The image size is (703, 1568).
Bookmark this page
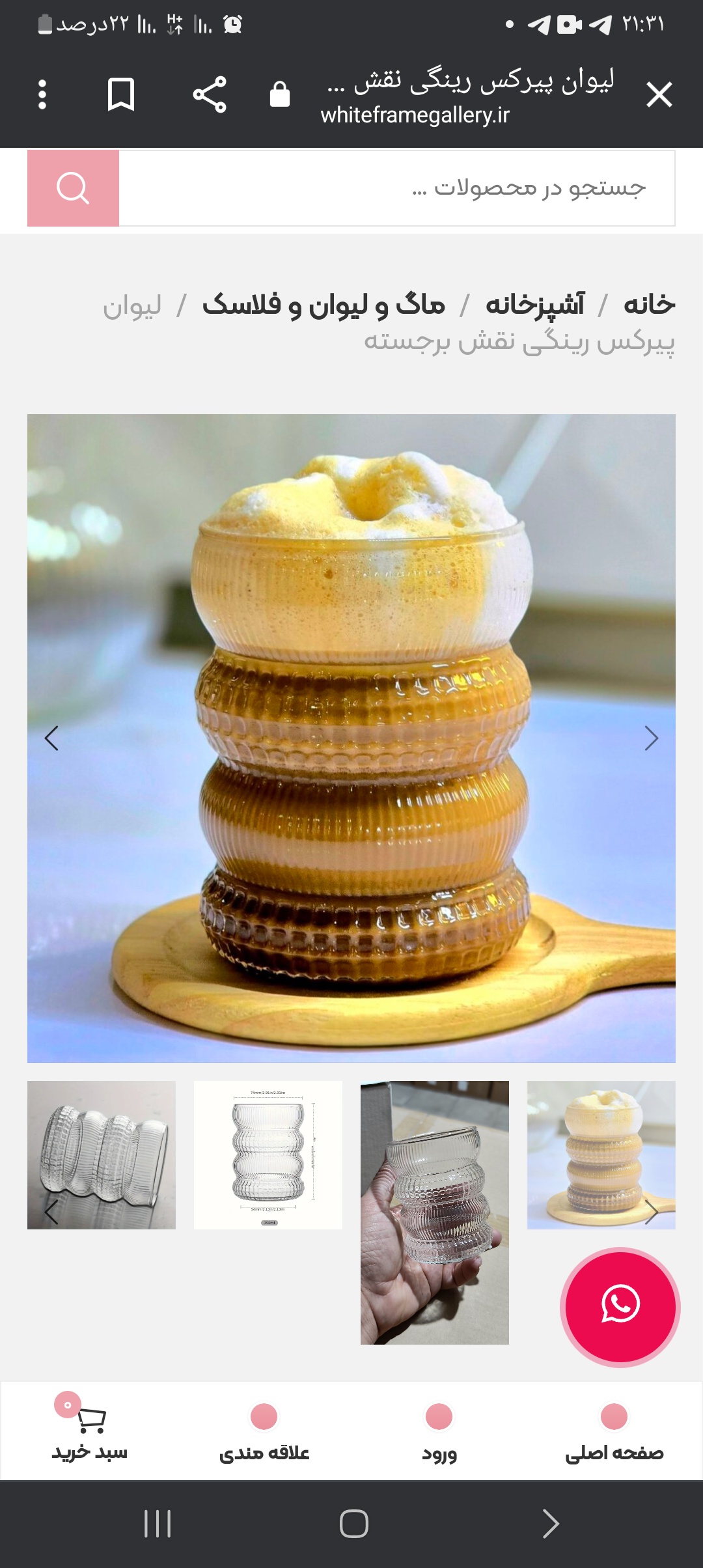point(121,95)
